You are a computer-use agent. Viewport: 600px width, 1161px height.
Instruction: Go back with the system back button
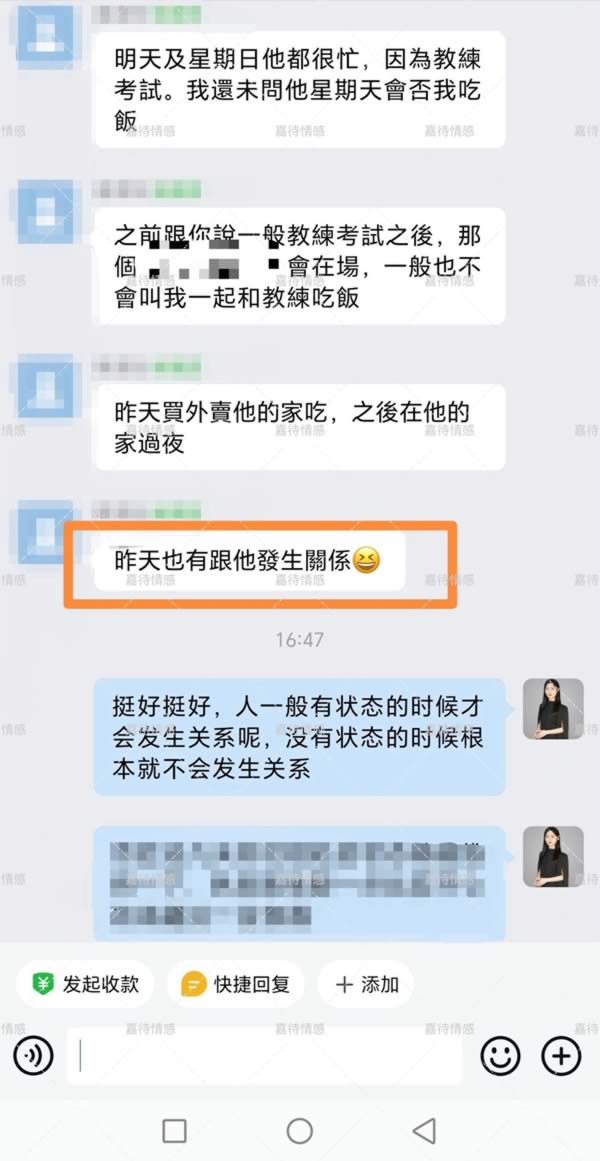(x=424, y=1131)
